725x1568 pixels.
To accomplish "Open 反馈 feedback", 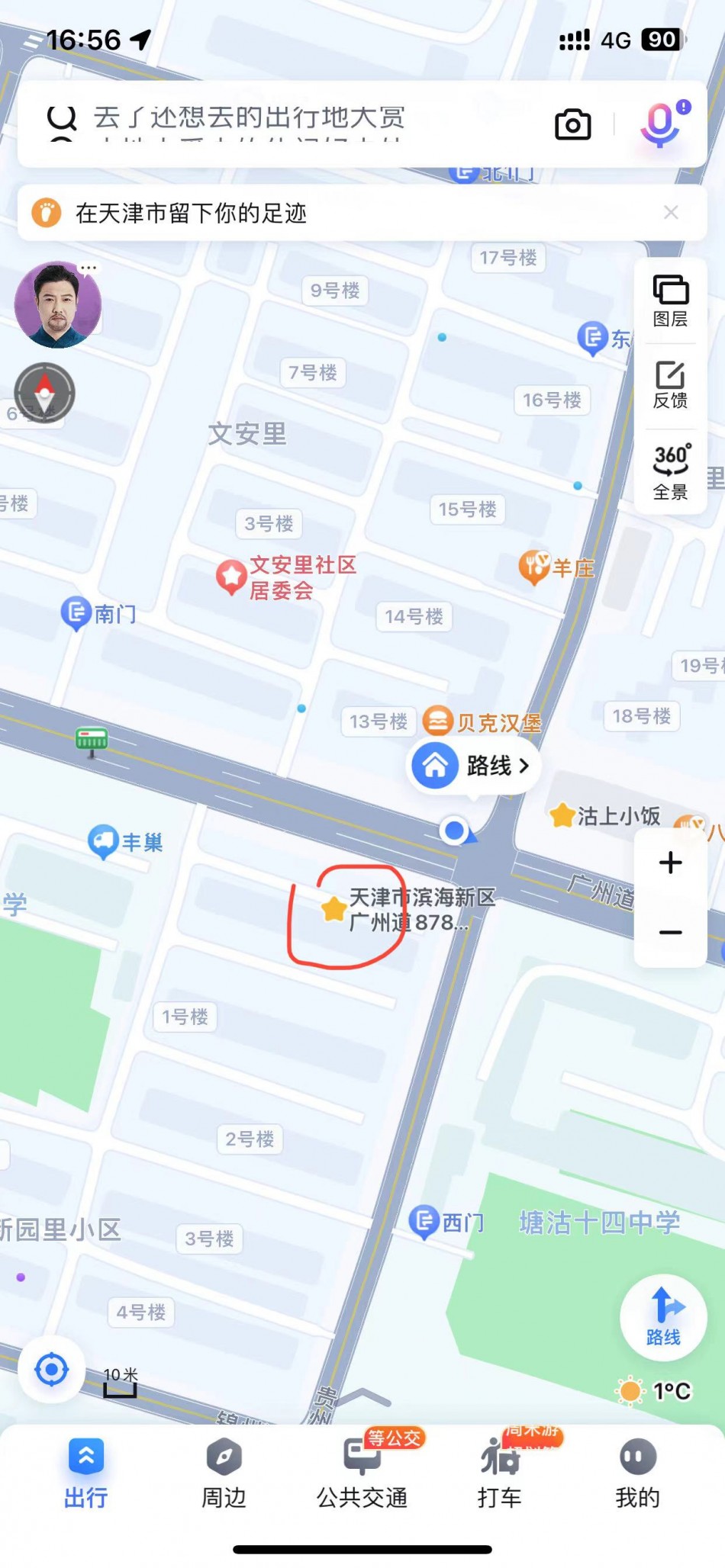I will pos(670,384).
